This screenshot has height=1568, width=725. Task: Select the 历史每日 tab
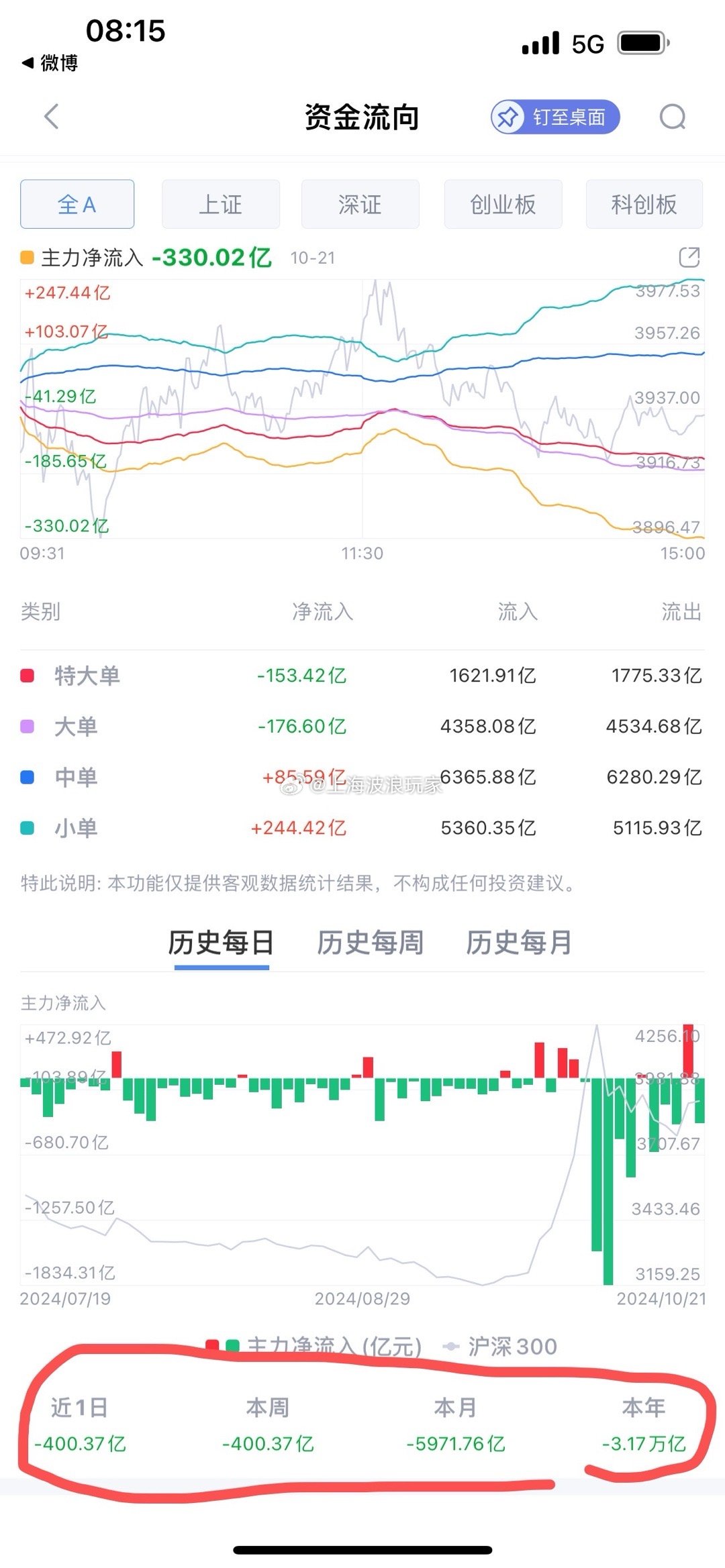point(221,943)
